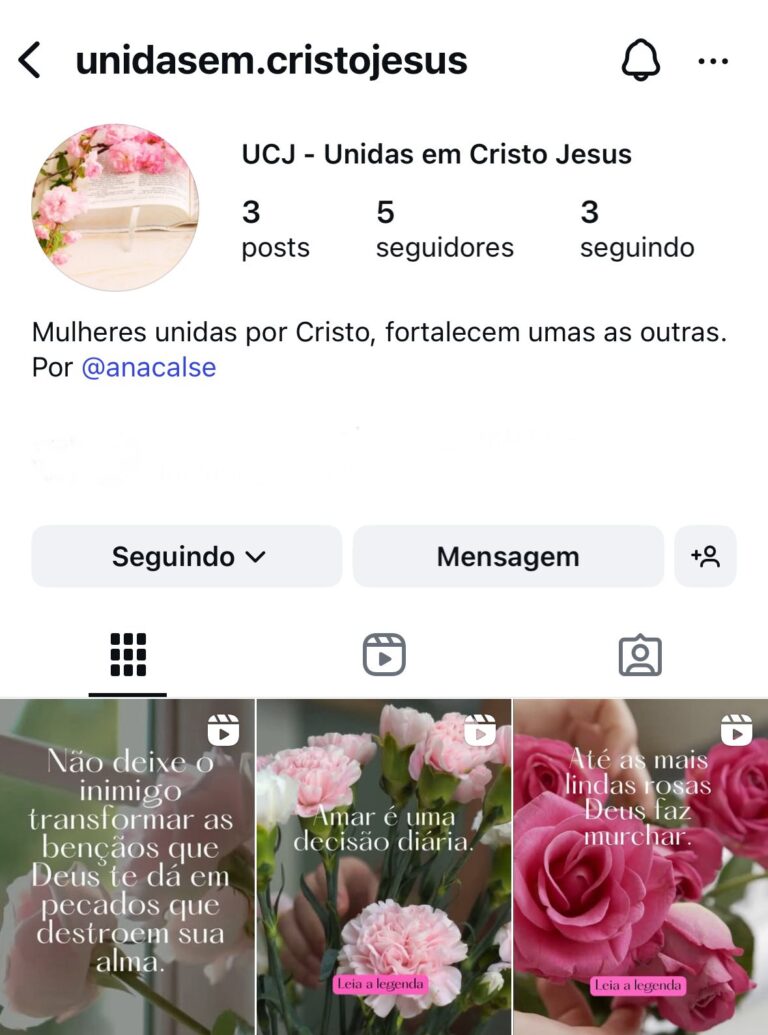Open the reel "Até as mais lindas rosas"
The height and width of the screenshot is (1035, 768).
point(641,866)
